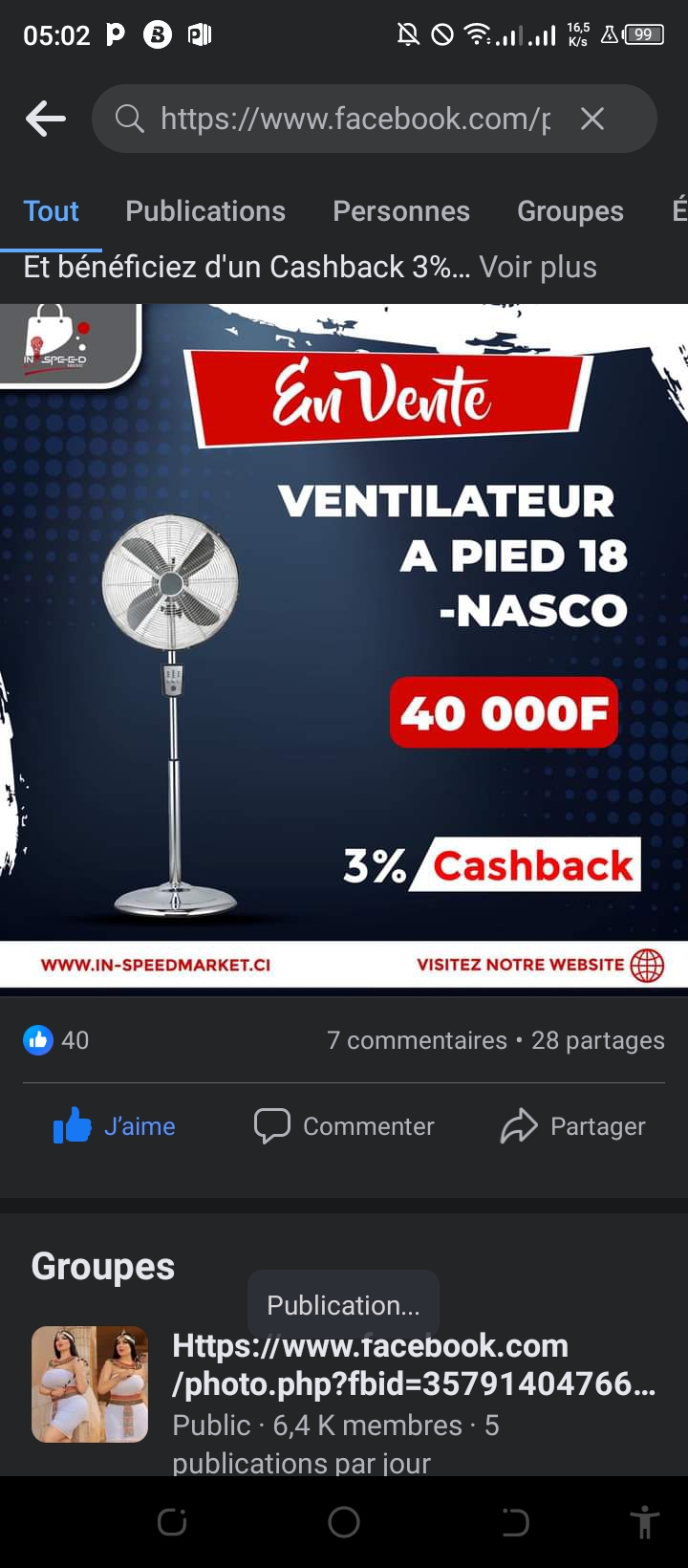The image size is (688, 1568).
Task: Tap the system home button
Action: (x=344, y=1522)
